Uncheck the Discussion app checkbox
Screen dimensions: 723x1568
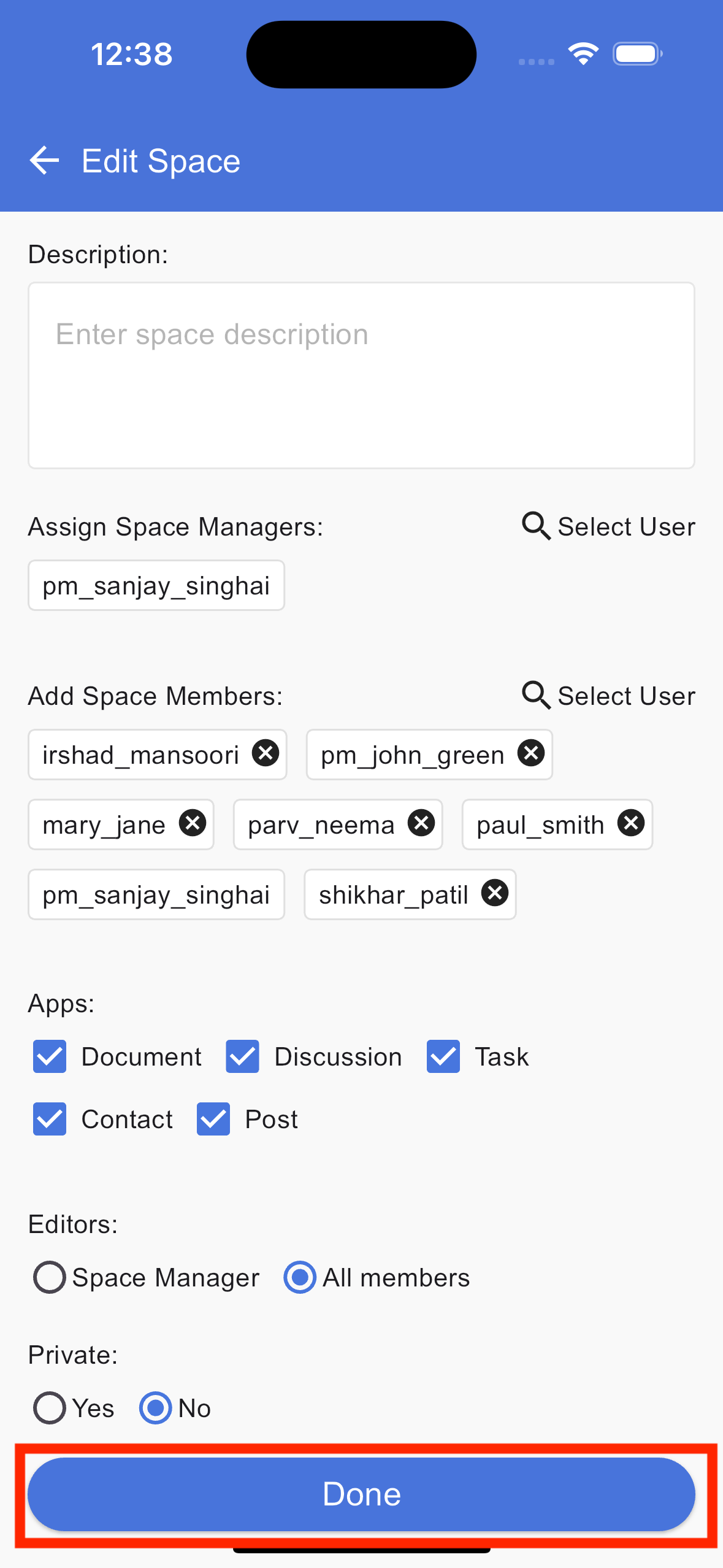pyautogui.click(x=242, y=1056)
